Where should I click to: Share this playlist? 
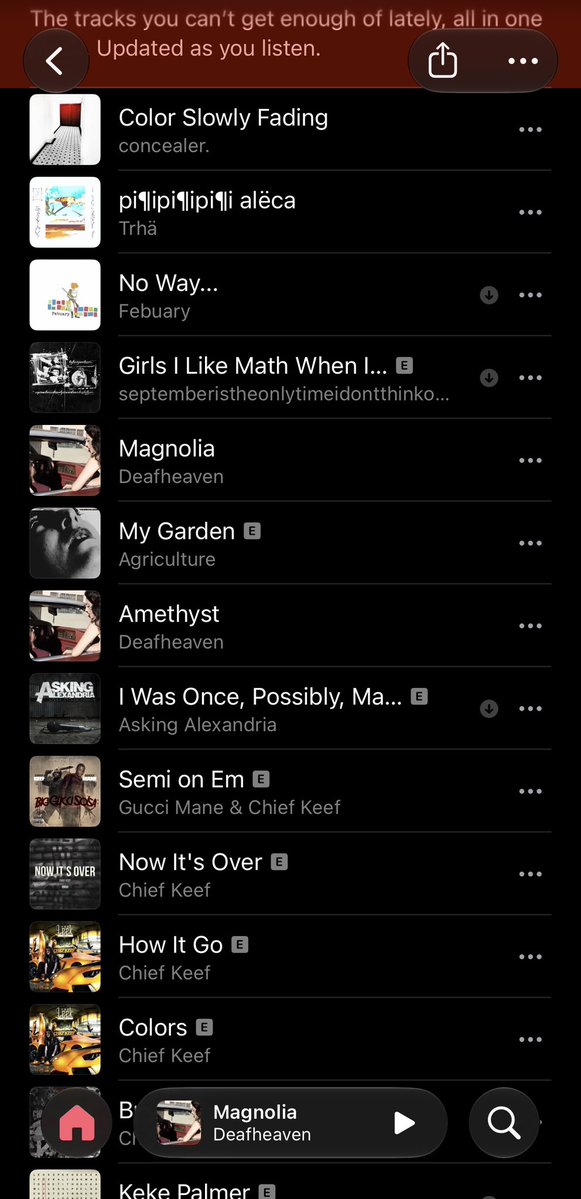coord(443,61)
